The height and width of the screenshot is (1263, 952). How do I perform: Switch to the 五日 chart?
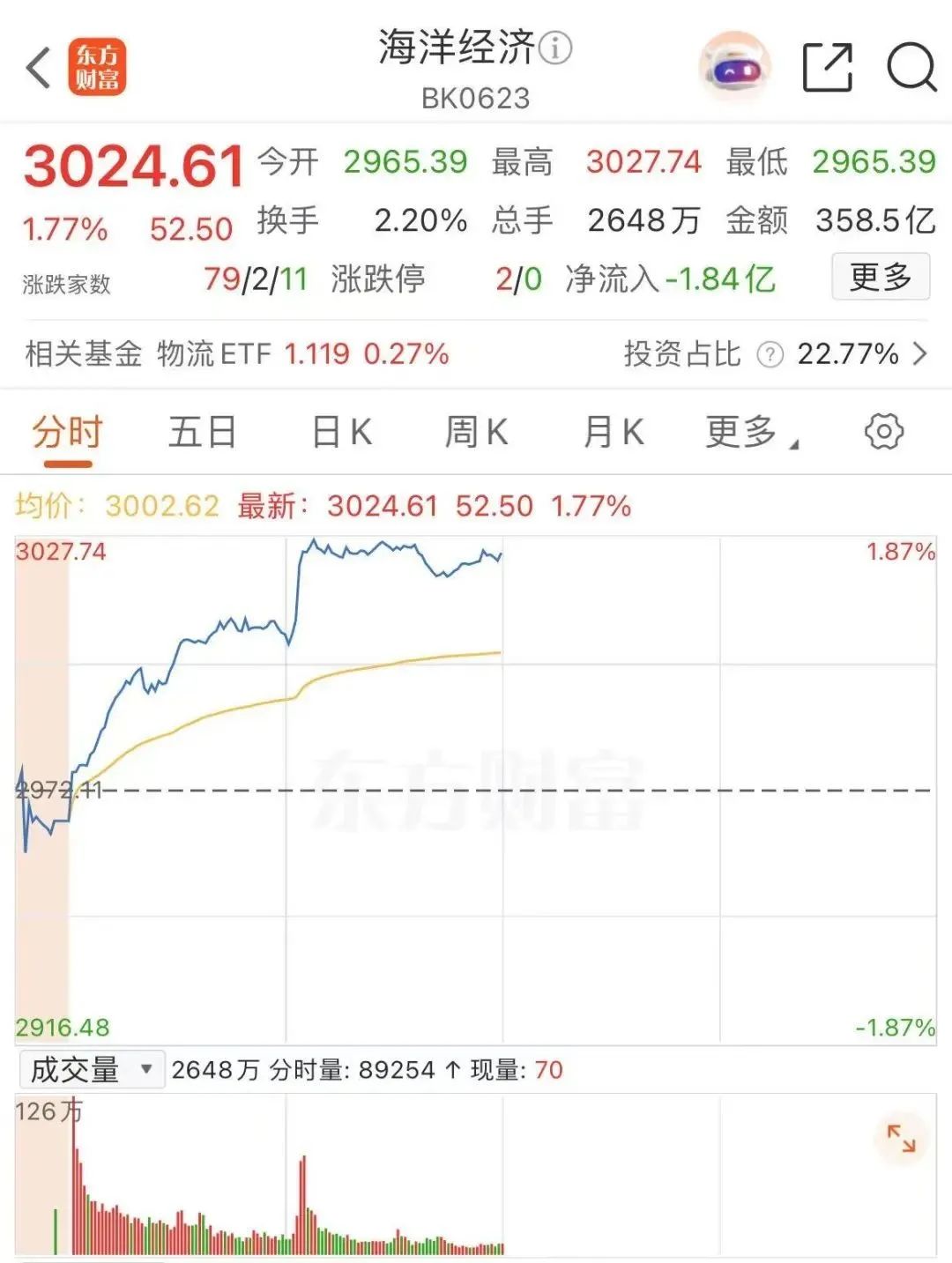tap(202, 433)
